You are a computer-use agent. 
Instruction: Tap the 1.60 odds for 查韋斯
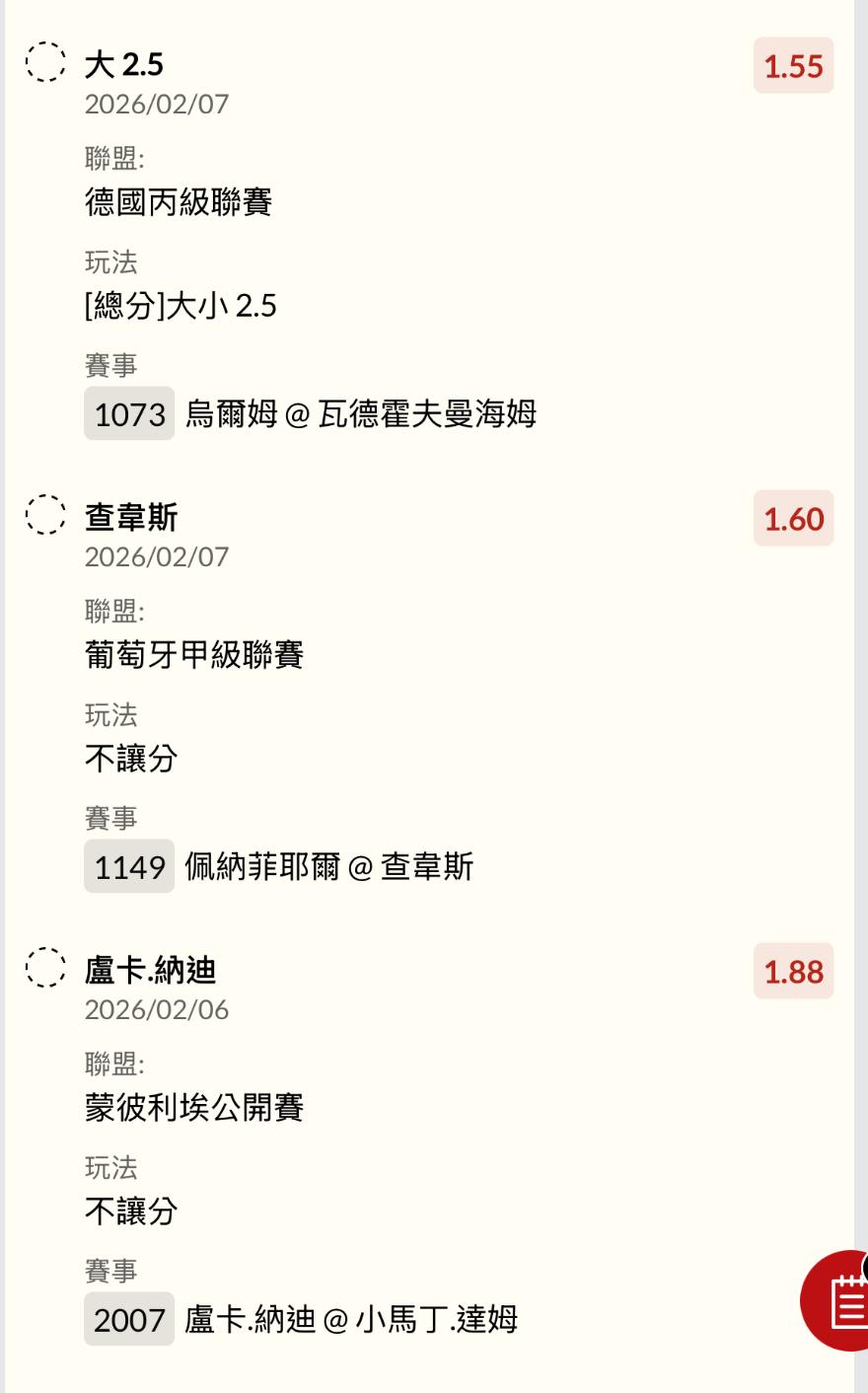(x=793, y=519)
